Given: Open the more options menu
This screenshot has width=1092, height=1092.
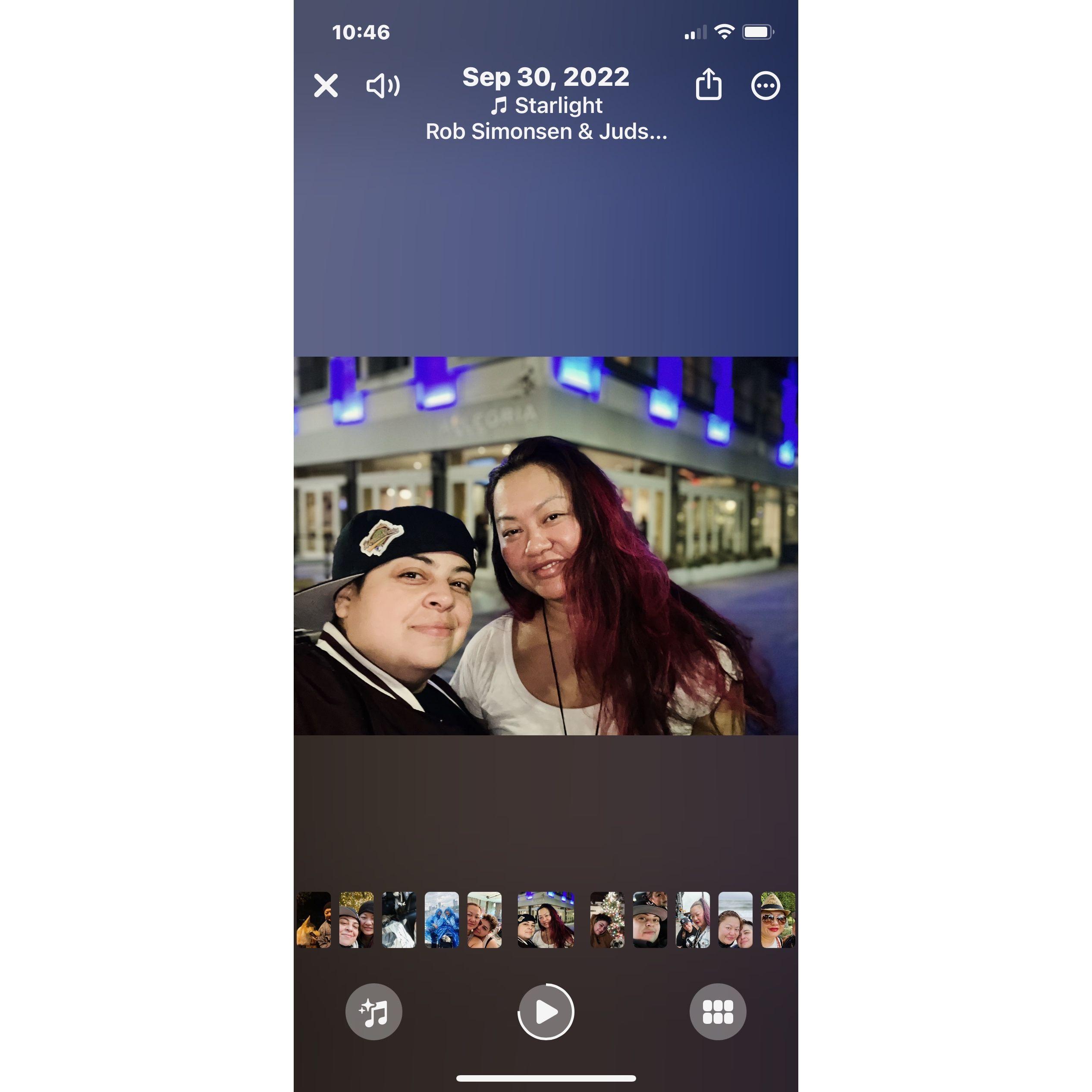Looking at the screenshot, I should (x=765, y=86).
